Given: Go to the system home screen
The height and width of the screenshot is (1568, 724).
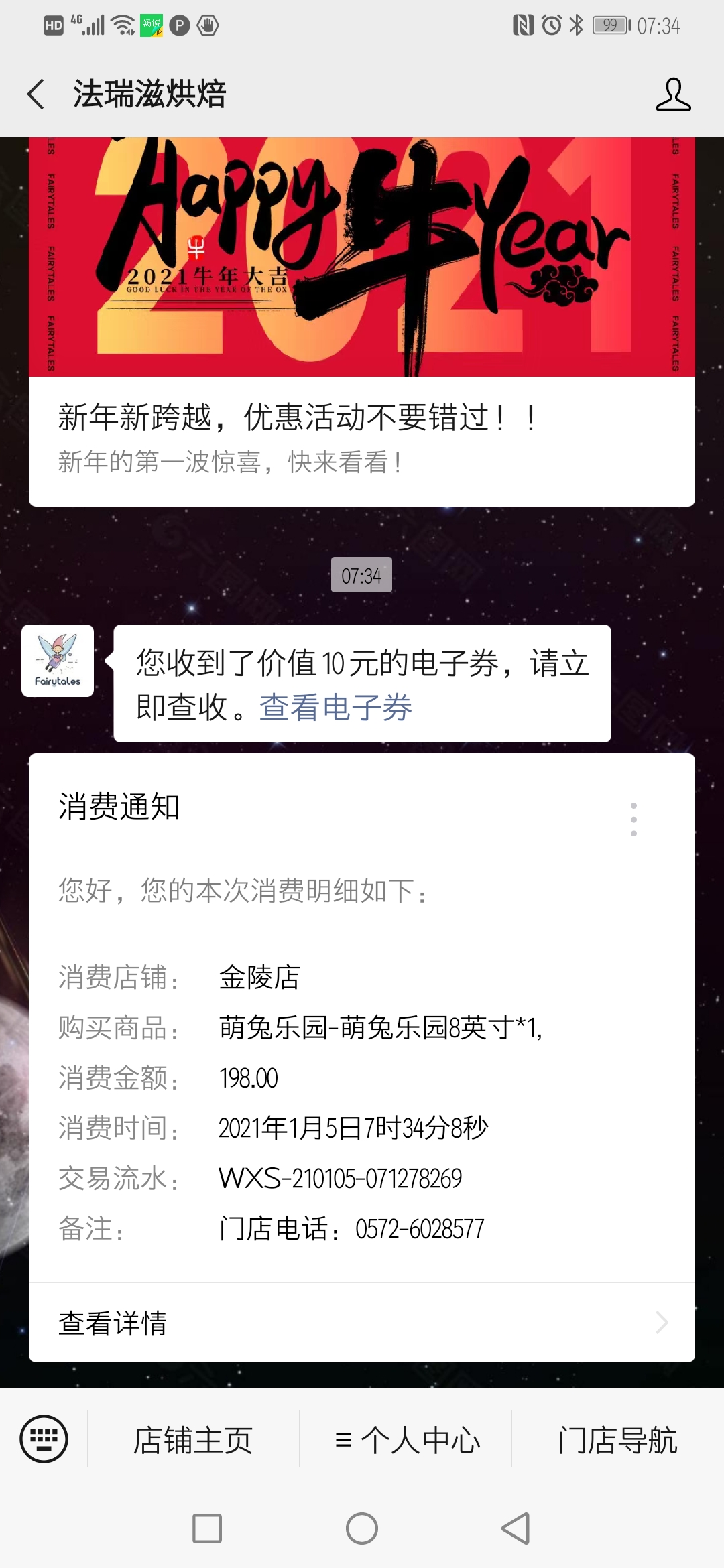Looking at the screenshot, I should click(362, 1528).
